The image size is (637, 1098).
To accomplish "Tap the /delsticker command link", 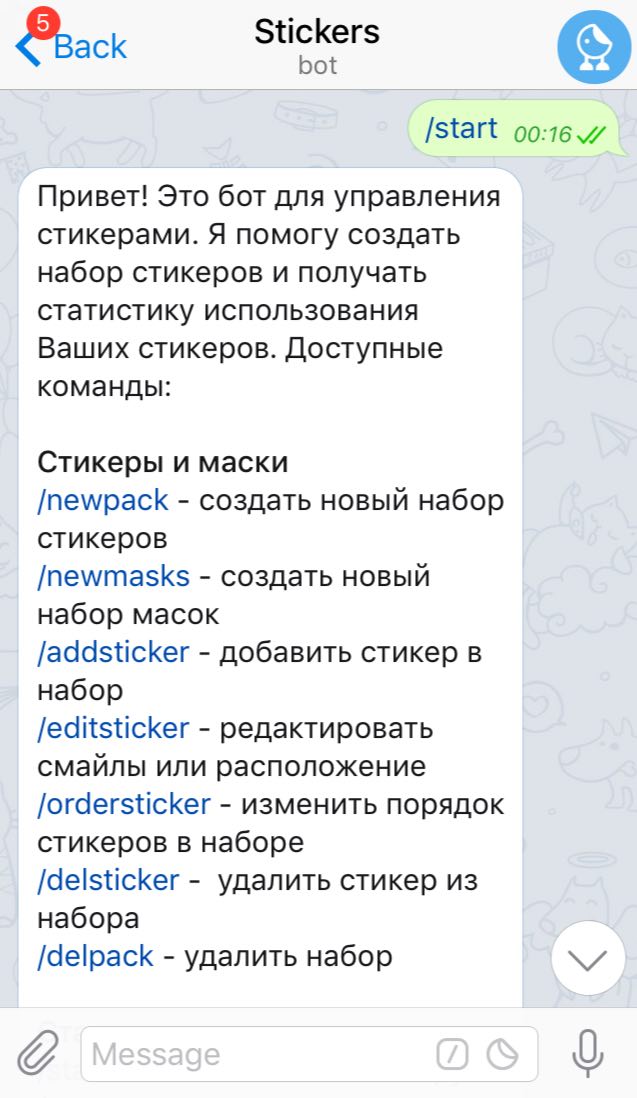I will 108,880.
